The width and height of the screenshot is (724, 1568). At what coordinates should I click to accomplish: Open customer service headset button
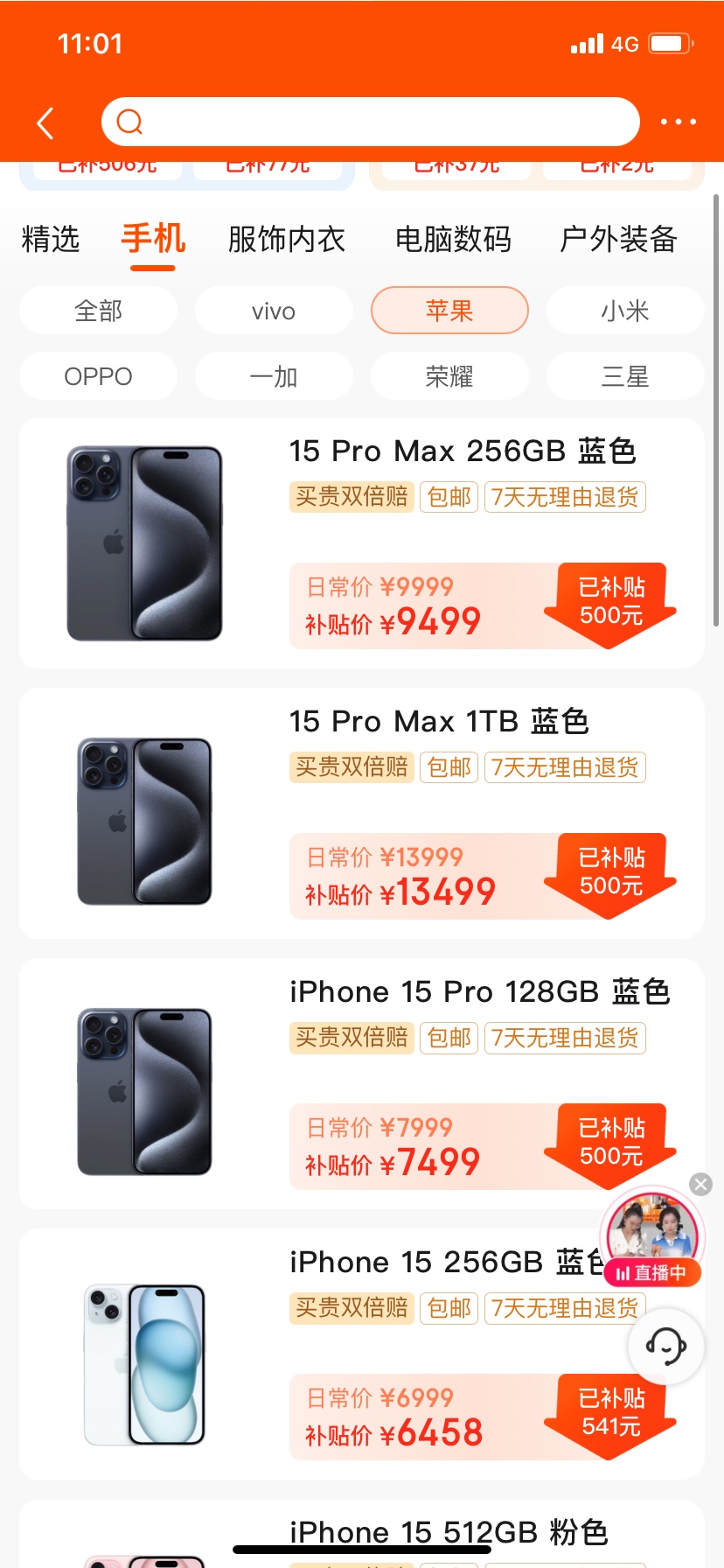pyautogui.click(x=666, y=1347)
